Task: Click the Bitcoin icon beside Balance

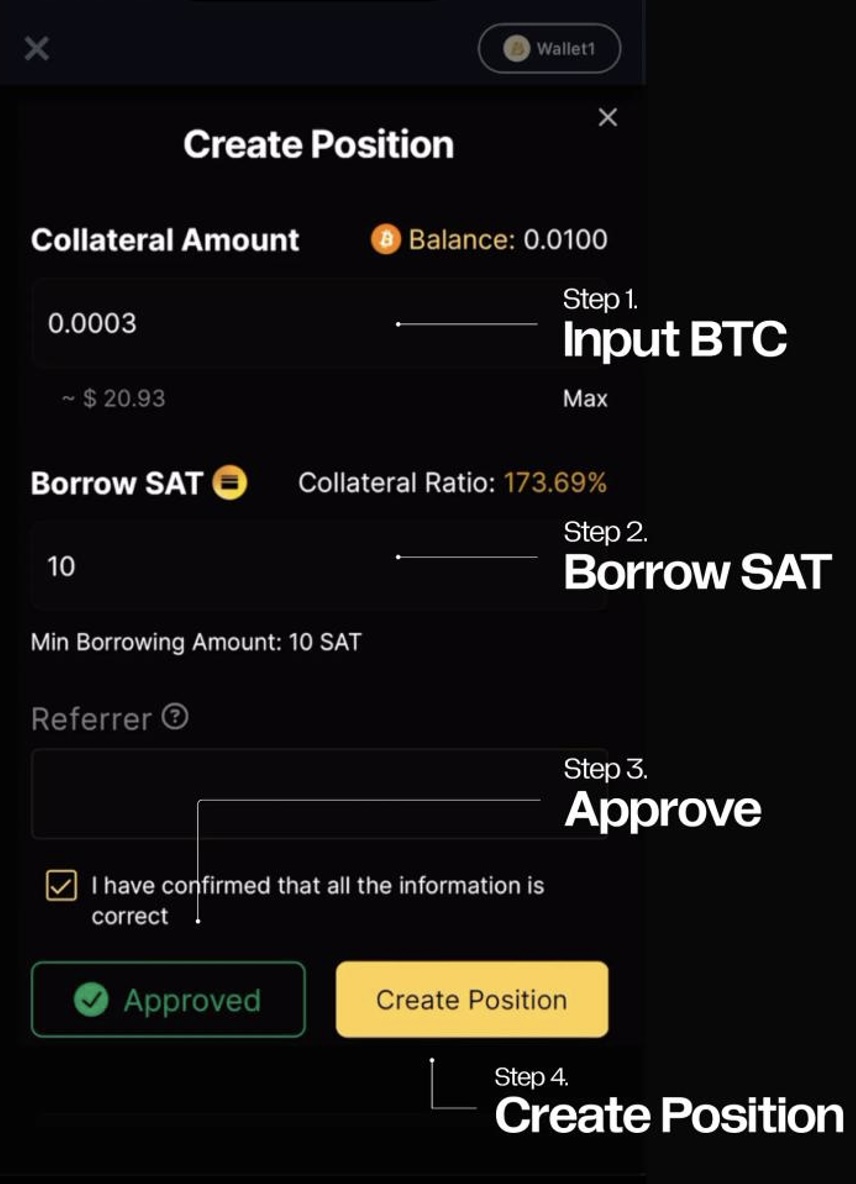Action: [384, 240]
